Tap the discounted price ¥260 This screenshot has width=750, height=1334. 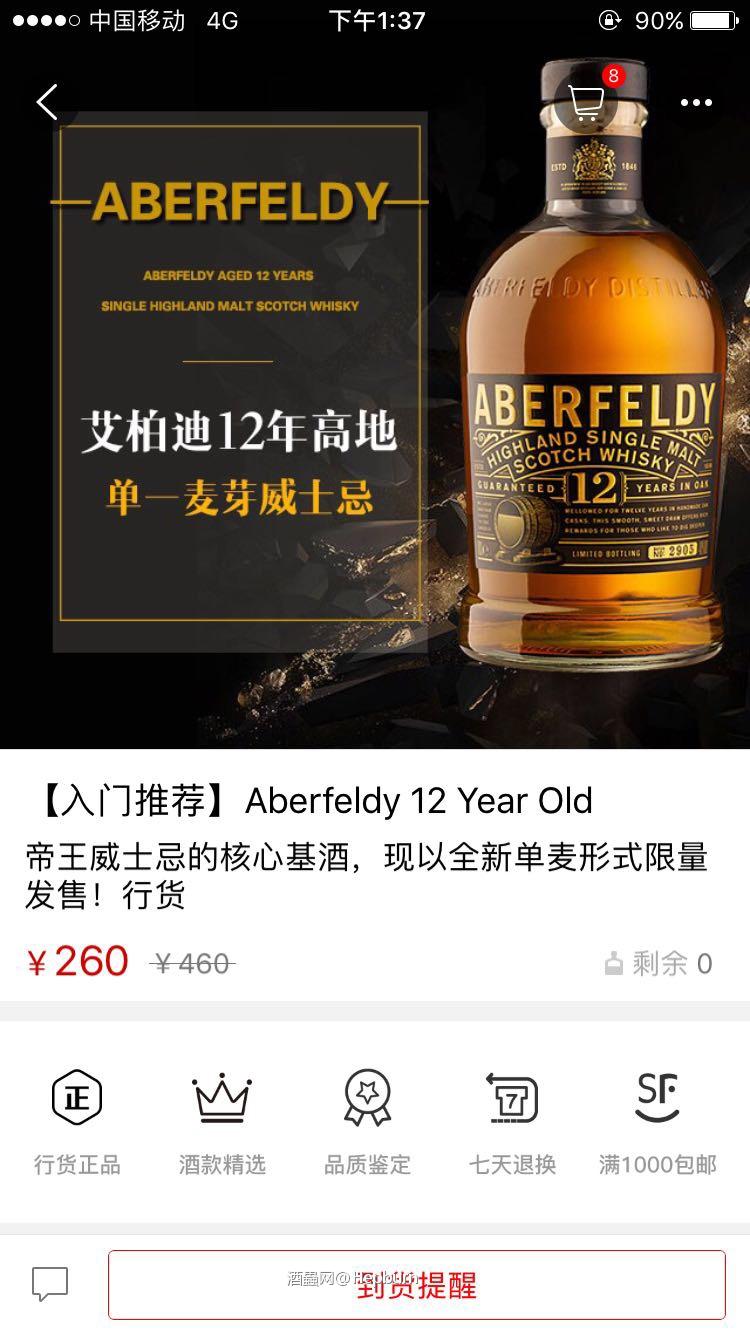coord(78,961)
